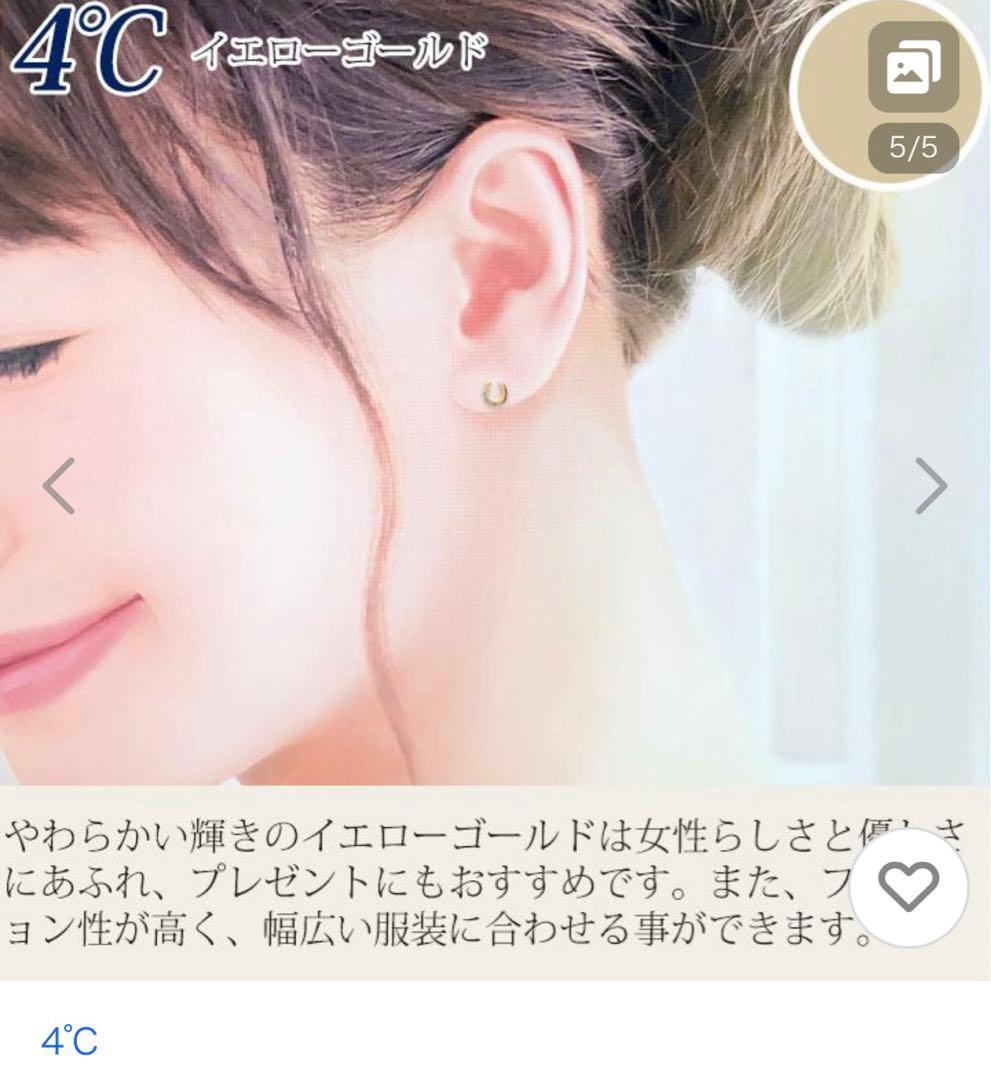Click the left arrow for previous photo
Image resolution: width=991 pixels, height=1080 pixels.
click(57, 483)
